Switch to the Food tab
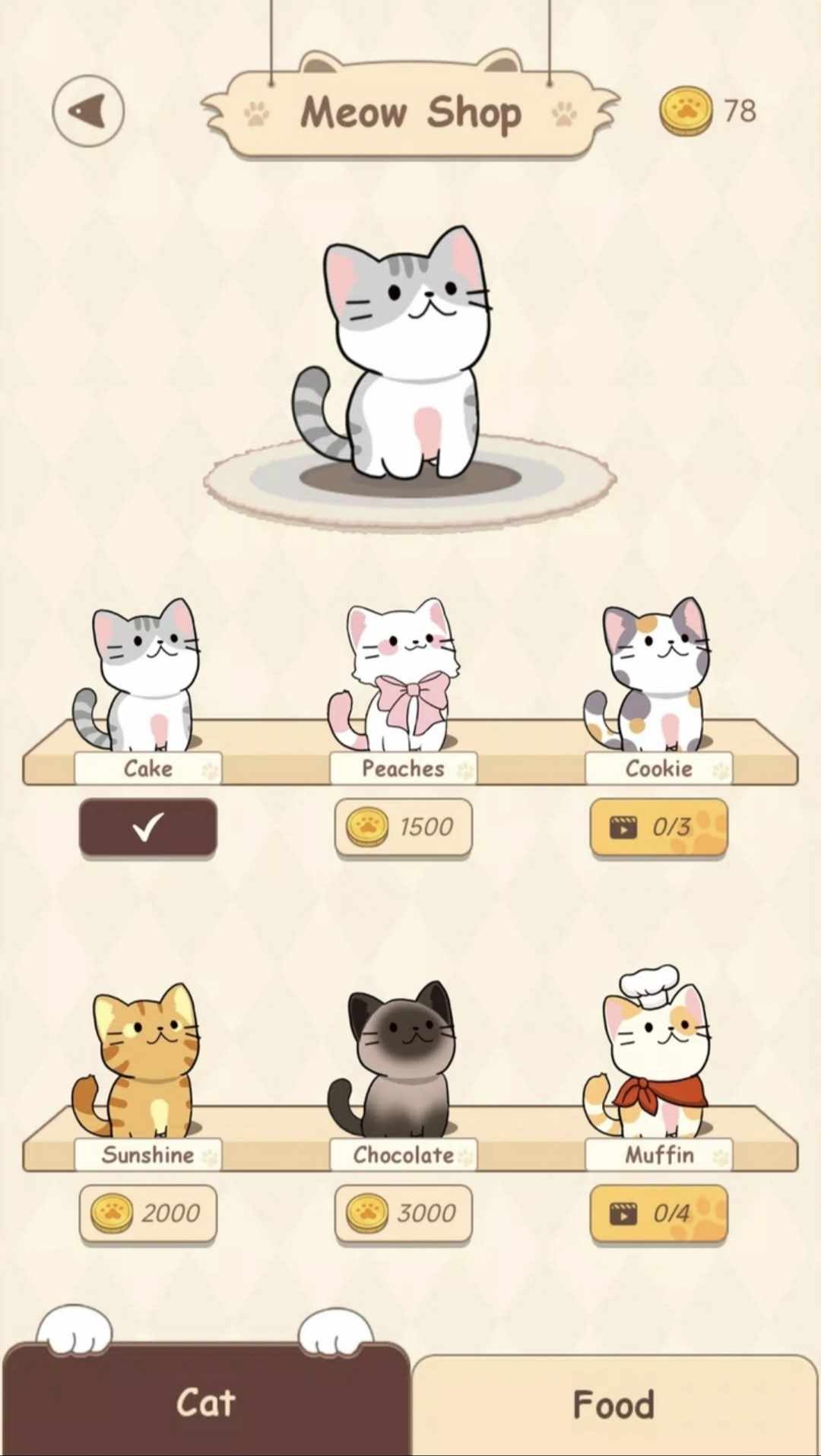821x1456 pixels. 614,1404
